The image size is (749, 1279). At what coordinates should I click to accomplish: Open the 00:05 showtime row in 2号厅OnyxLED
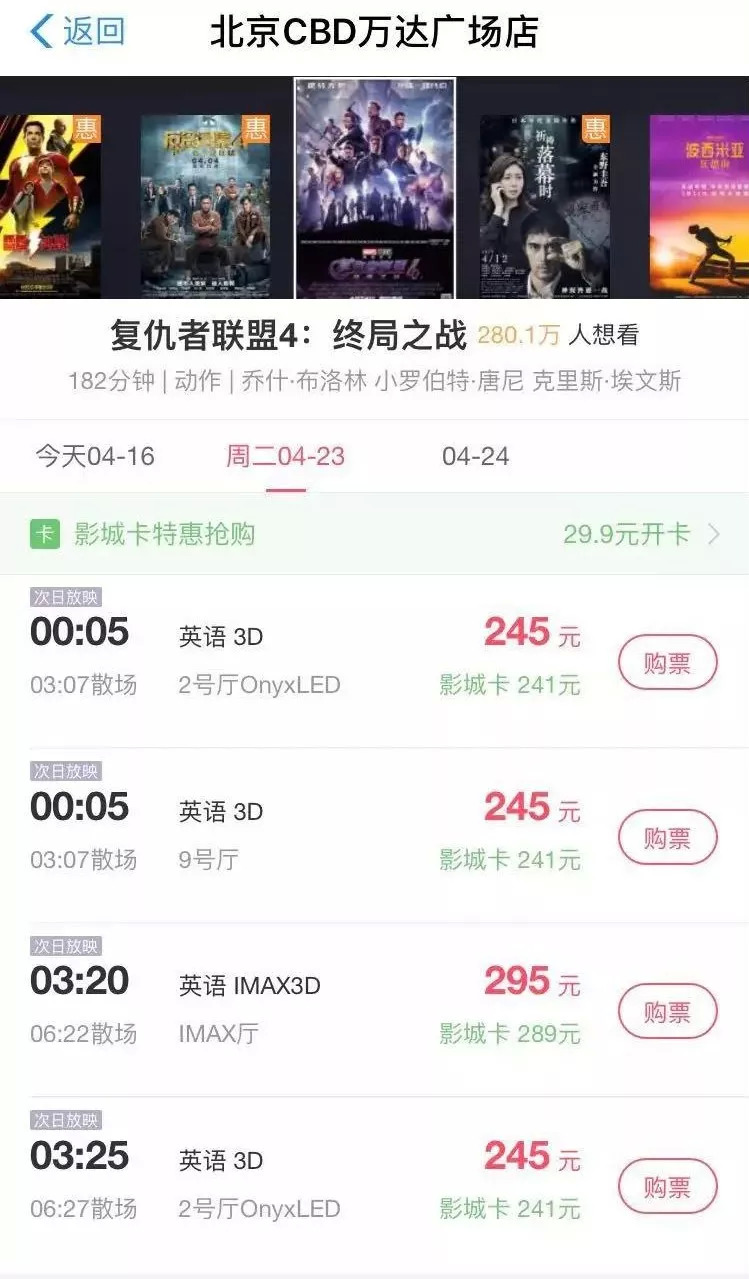click(300, 660)
